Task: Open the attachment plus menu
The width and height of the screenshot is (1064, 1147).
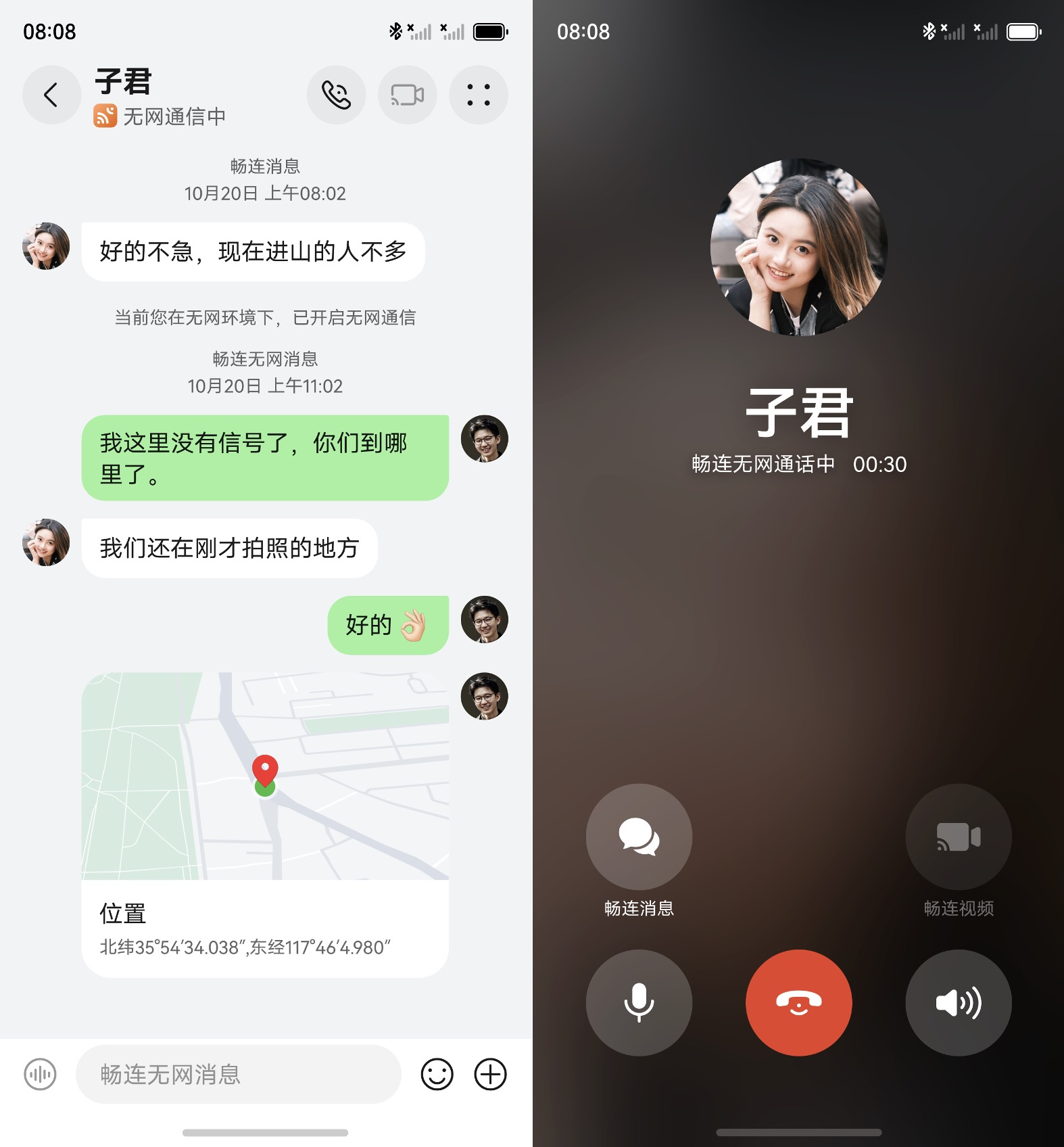Action: click(491, 1074)
